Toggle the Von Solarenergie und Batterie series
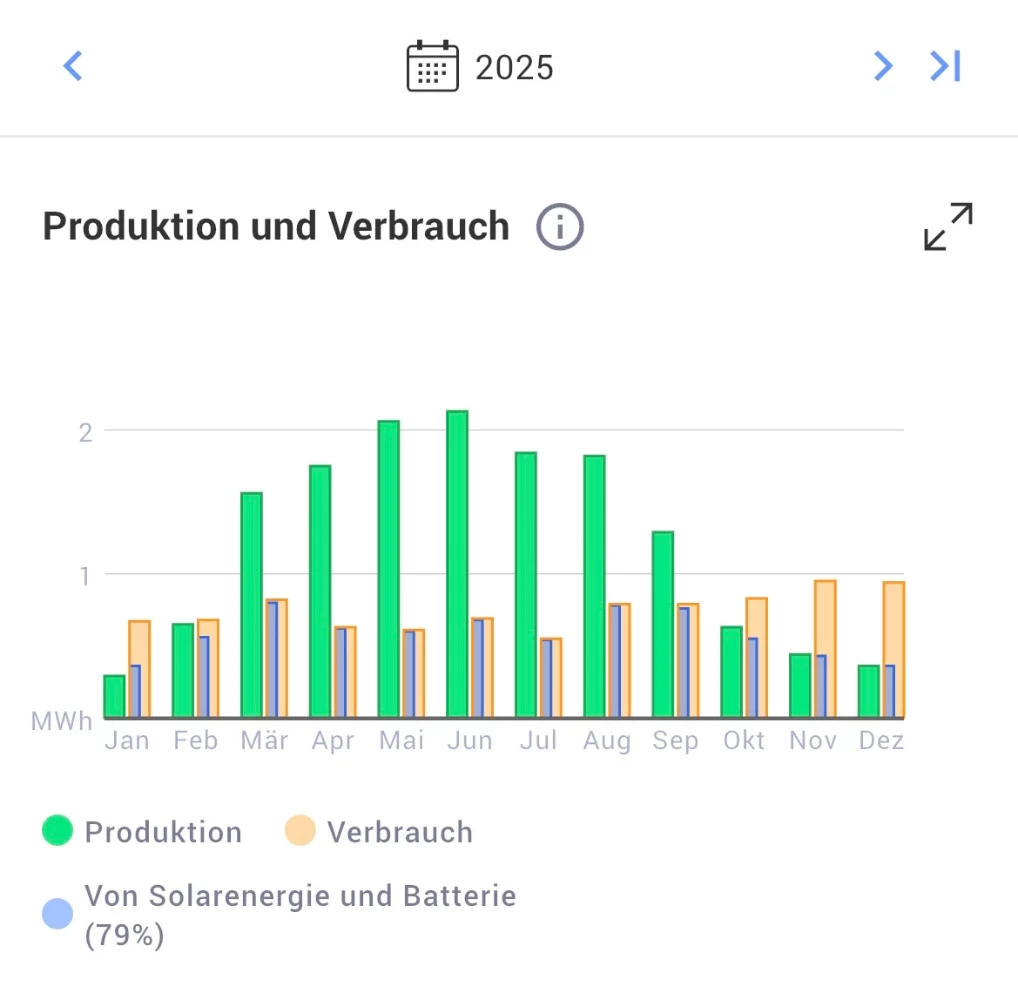 (x=280, y=914)
